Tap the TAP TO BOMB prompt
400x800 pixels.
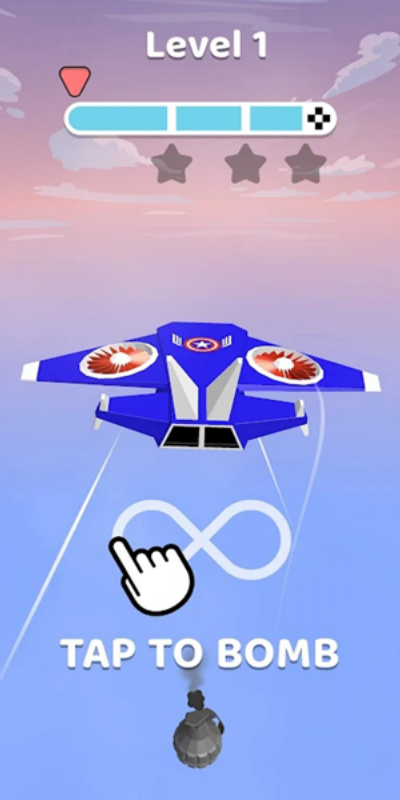[x=199, y=654]
